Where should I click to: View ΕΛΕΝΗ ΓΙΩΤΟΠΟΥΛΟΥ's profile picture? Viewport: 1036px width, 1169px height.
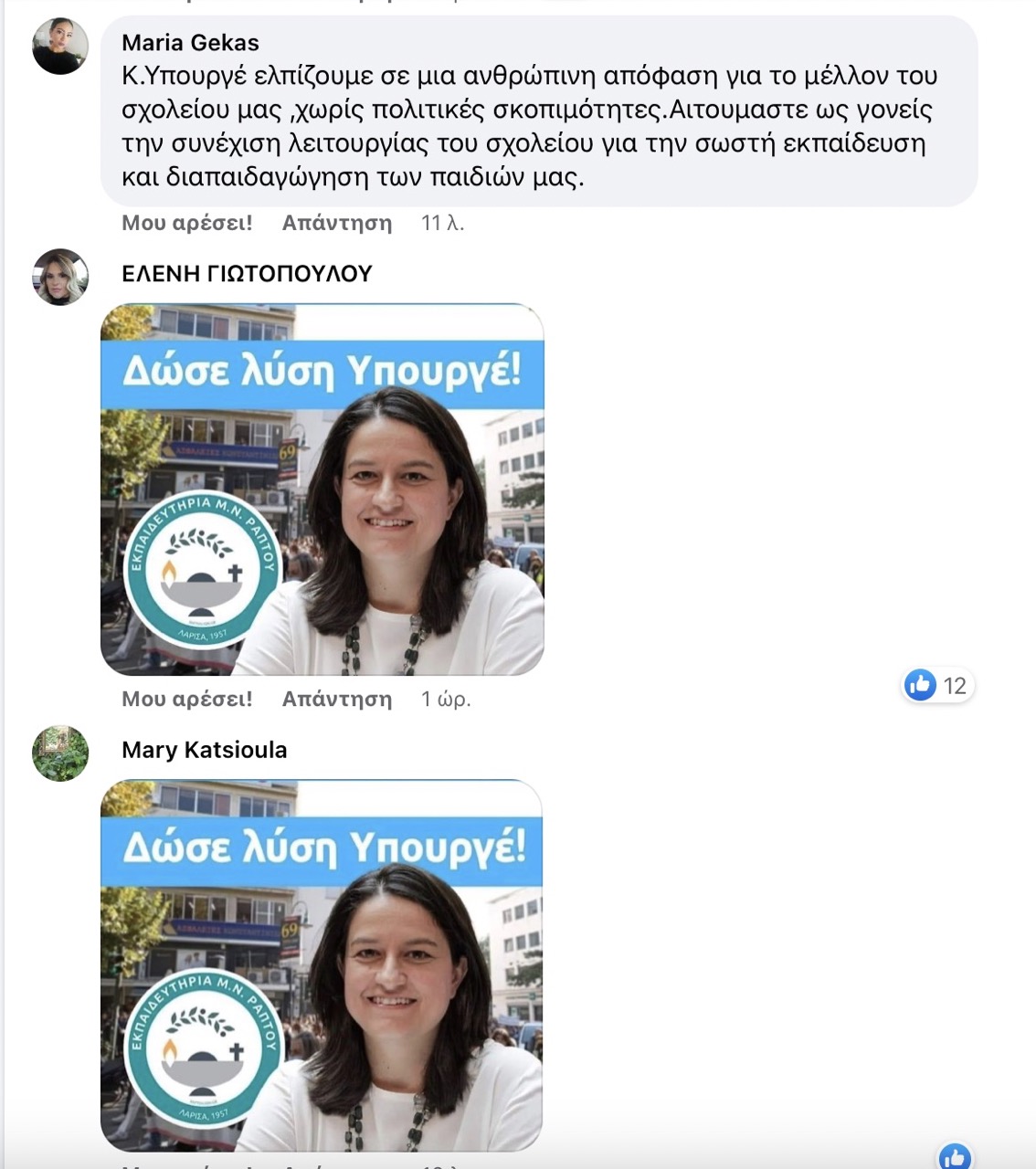click(60, 277)
